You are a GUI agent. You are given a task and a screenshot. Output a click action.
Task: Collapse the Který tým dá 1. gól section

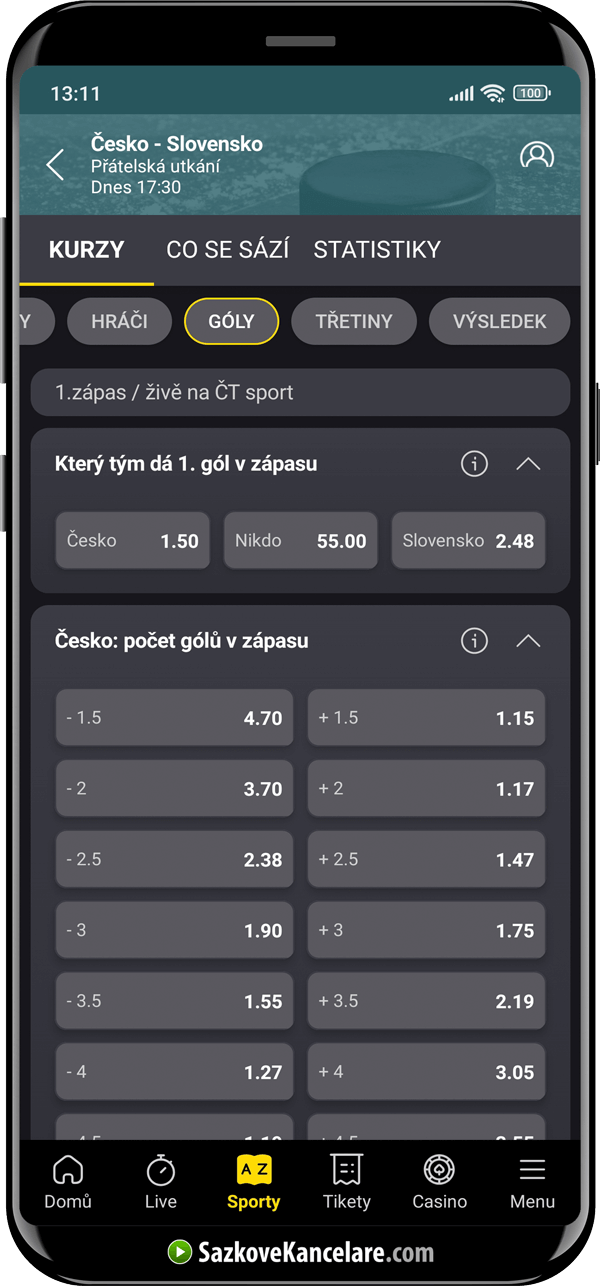click(528, 464)
